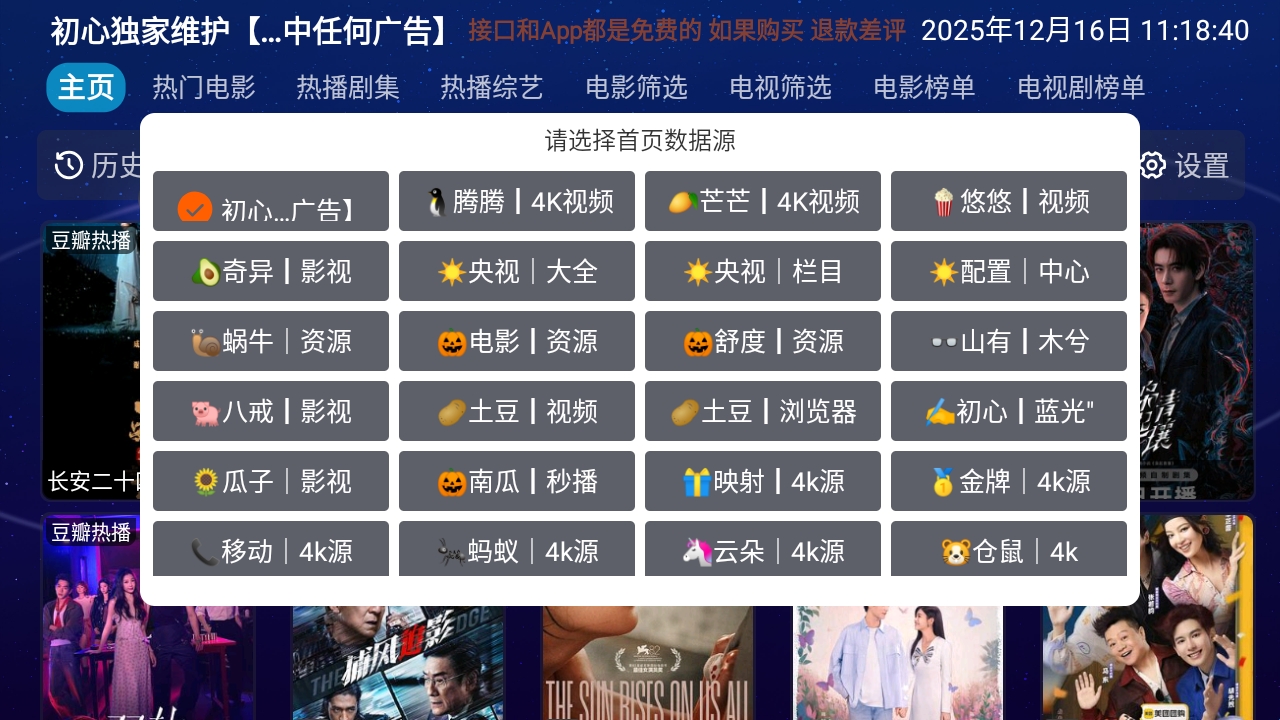Screen dimensions: 1280x720
Task: Select 奇异 影视 data source
Action: coord(271,271)
